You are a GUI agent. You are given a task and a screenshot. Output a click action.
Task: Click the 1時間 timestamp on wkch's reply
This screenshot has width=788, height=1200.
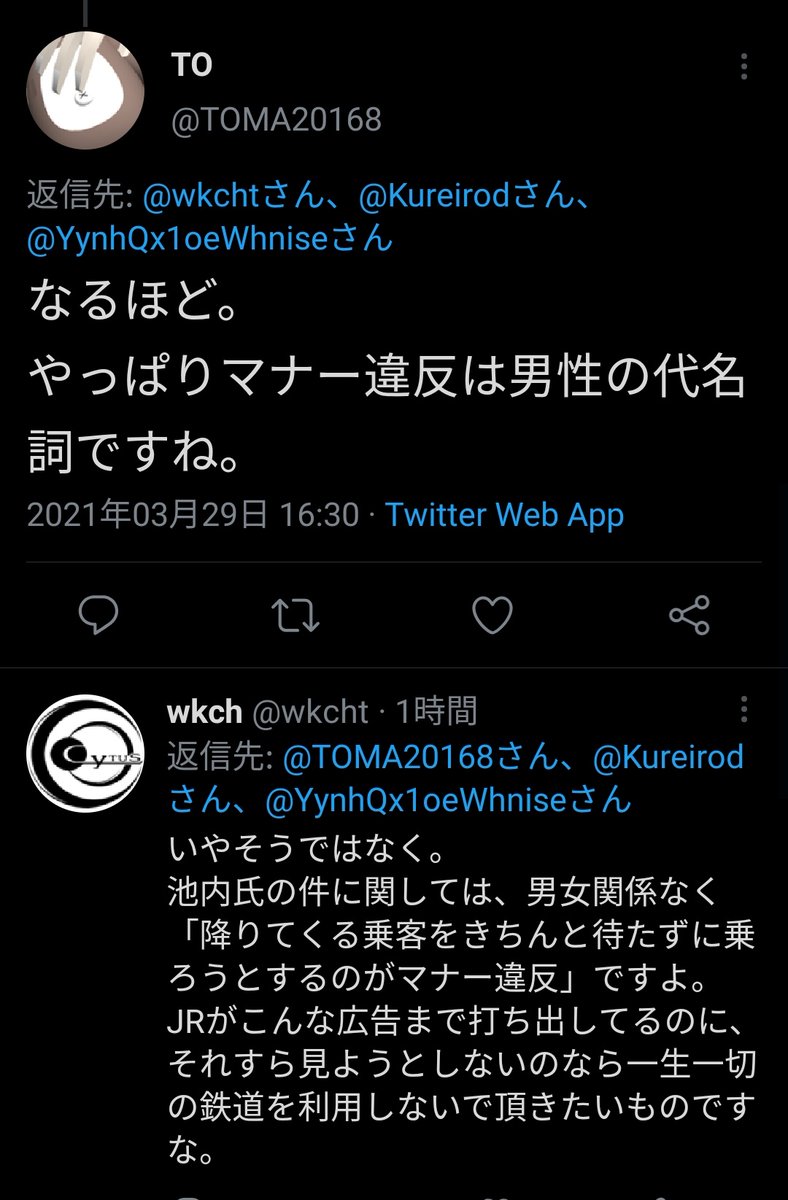[432, 710]
